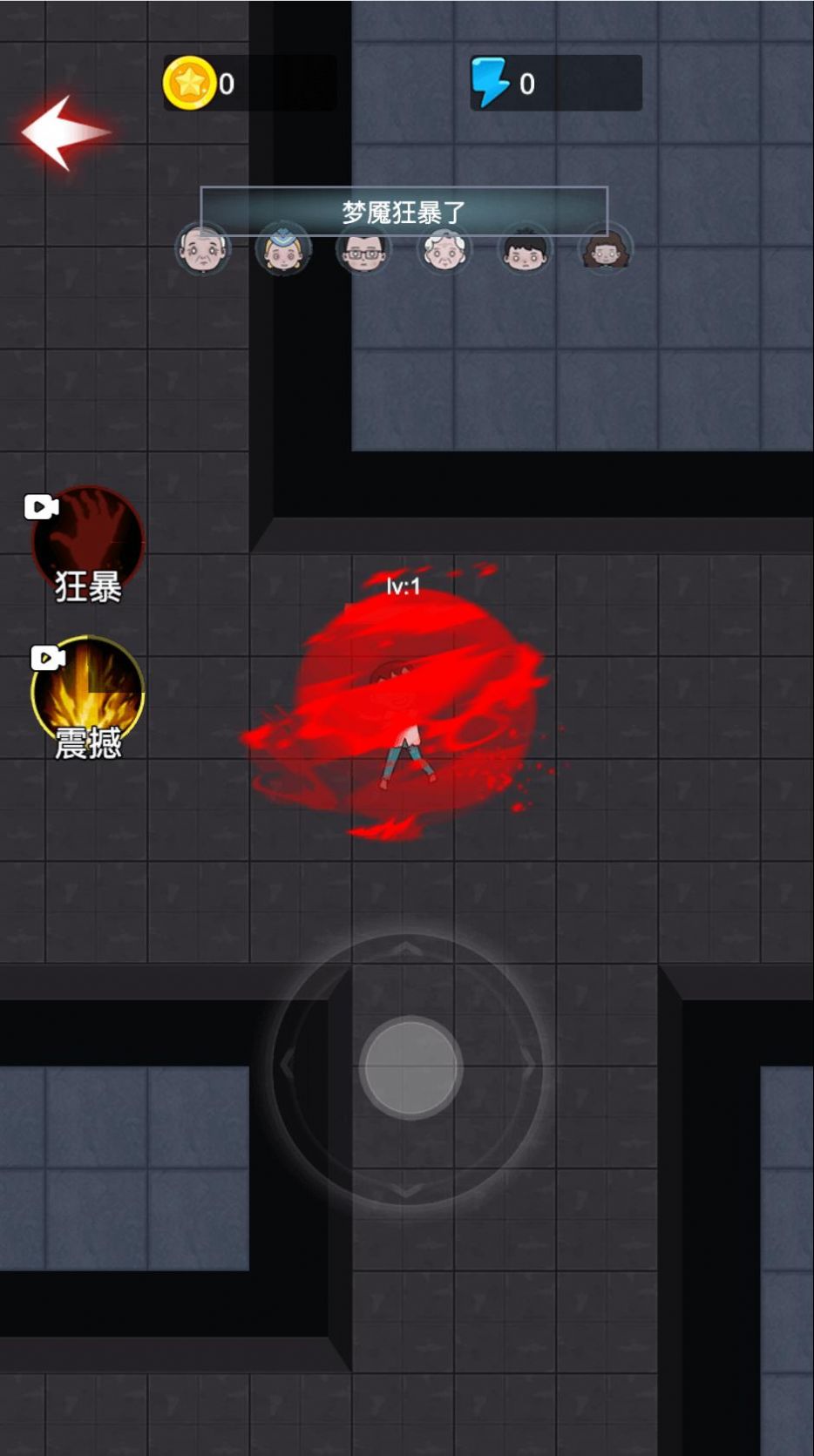Tap the red back arrow

pyautogui.click(x=65, y=132)
